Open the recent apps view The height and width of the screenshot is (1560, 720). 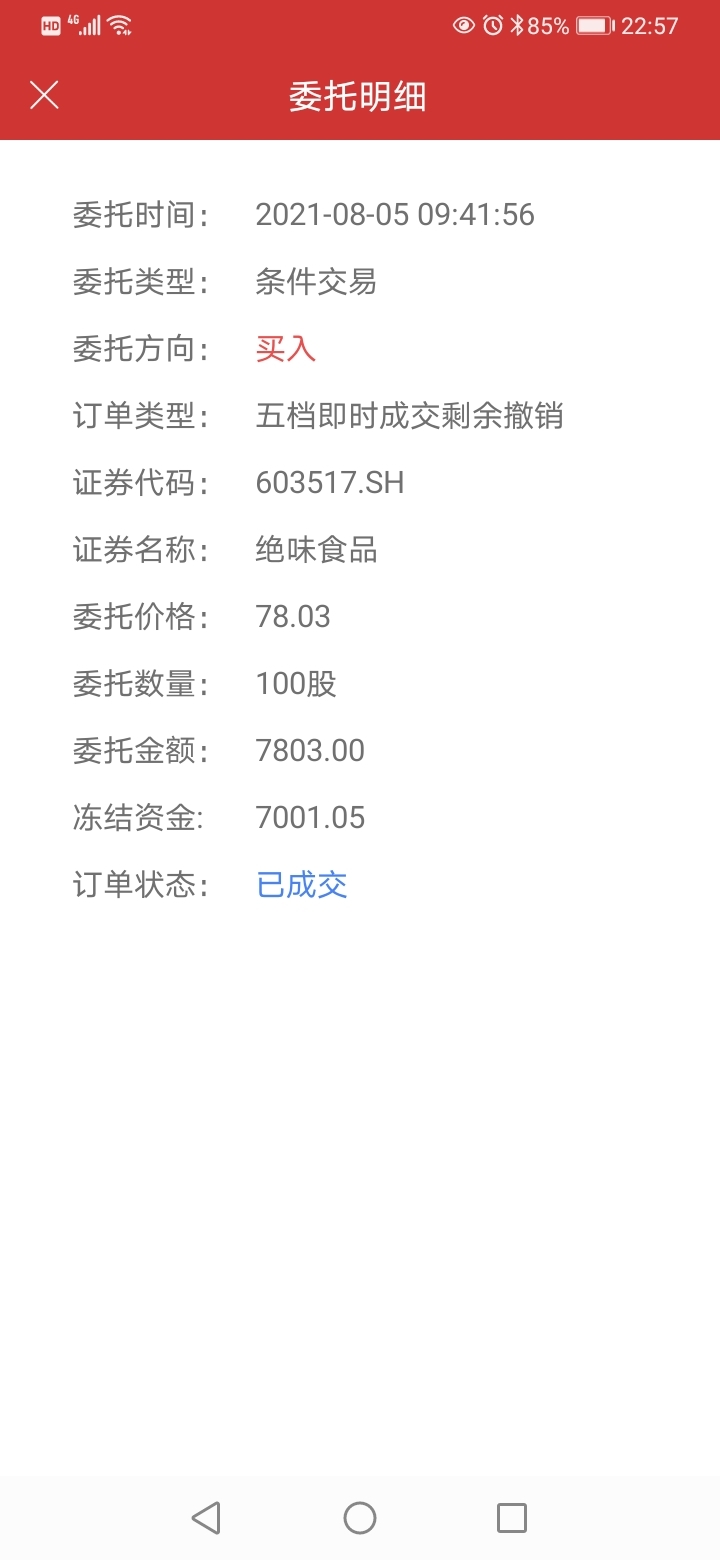coord(512,1518)
